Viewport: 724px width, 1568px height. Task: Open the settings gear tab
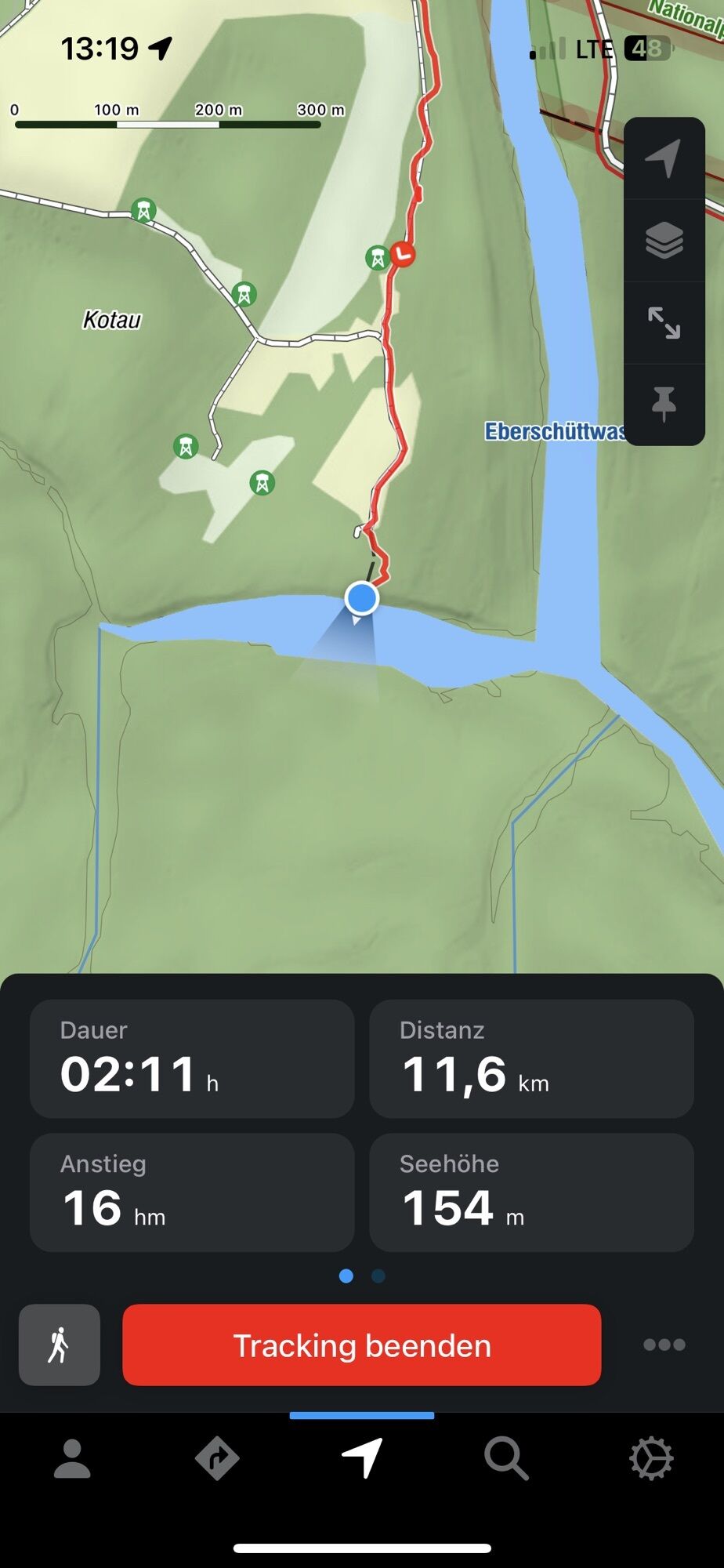tap(651, 1459)
